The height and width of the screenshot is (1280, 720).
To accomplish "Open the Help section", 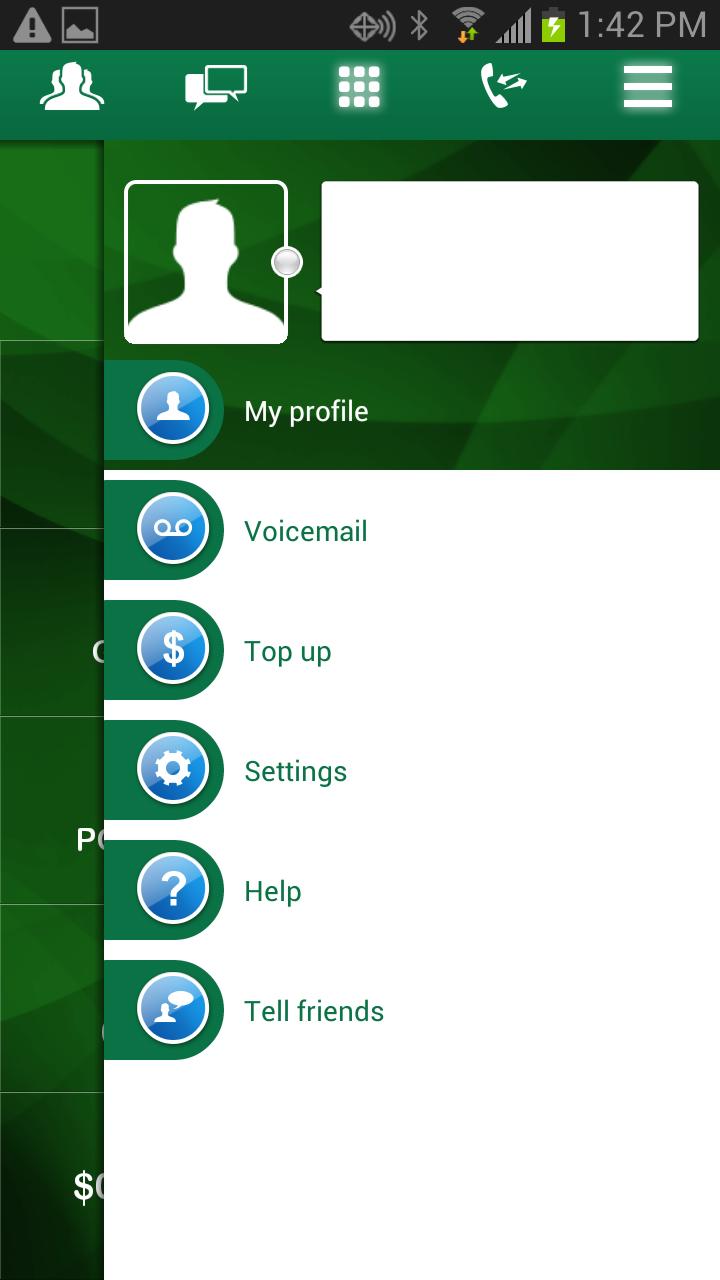I will (273, 891).
